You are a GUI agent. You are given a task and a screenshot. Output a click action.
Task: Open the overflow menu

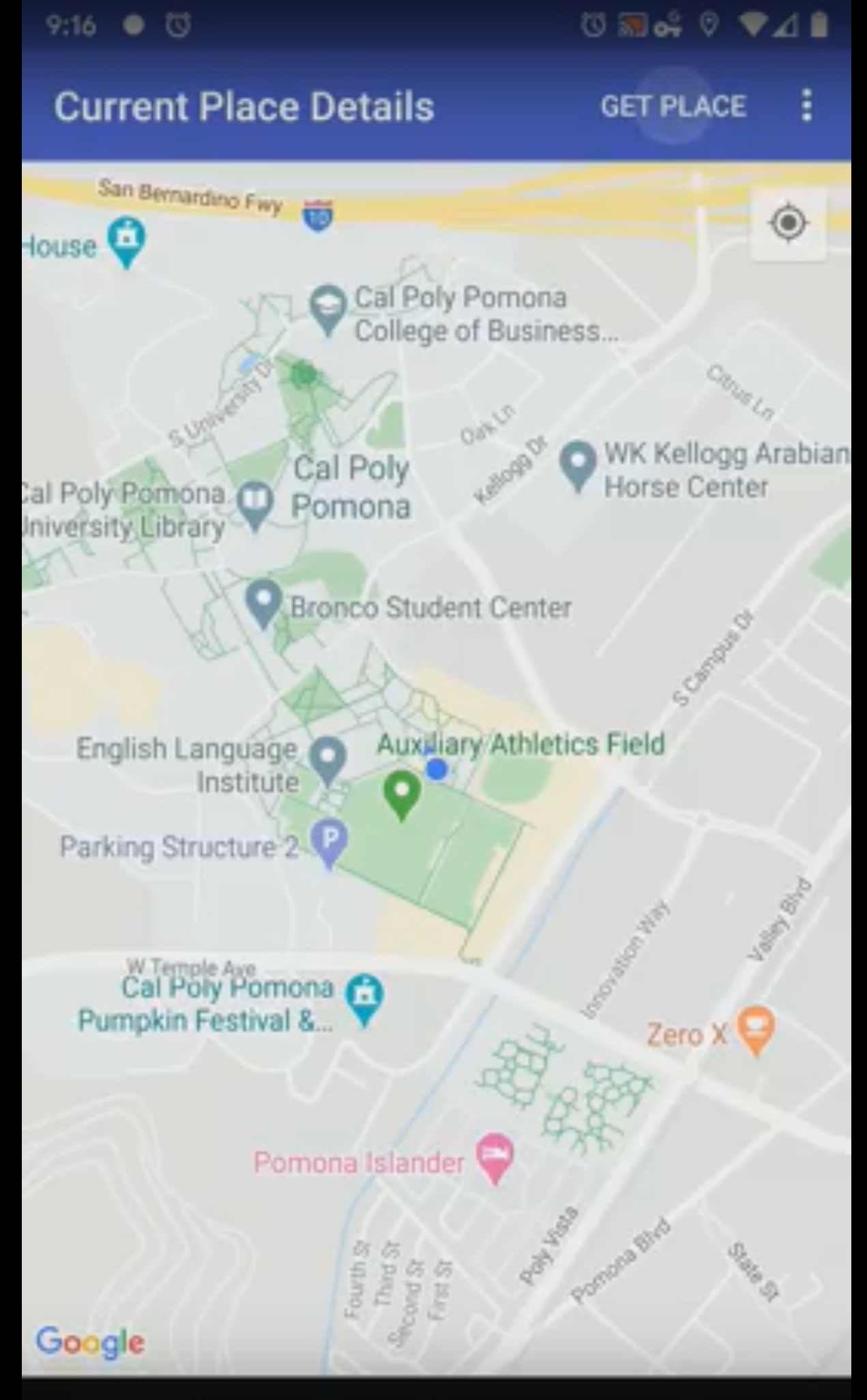click(x=806, y=106)
